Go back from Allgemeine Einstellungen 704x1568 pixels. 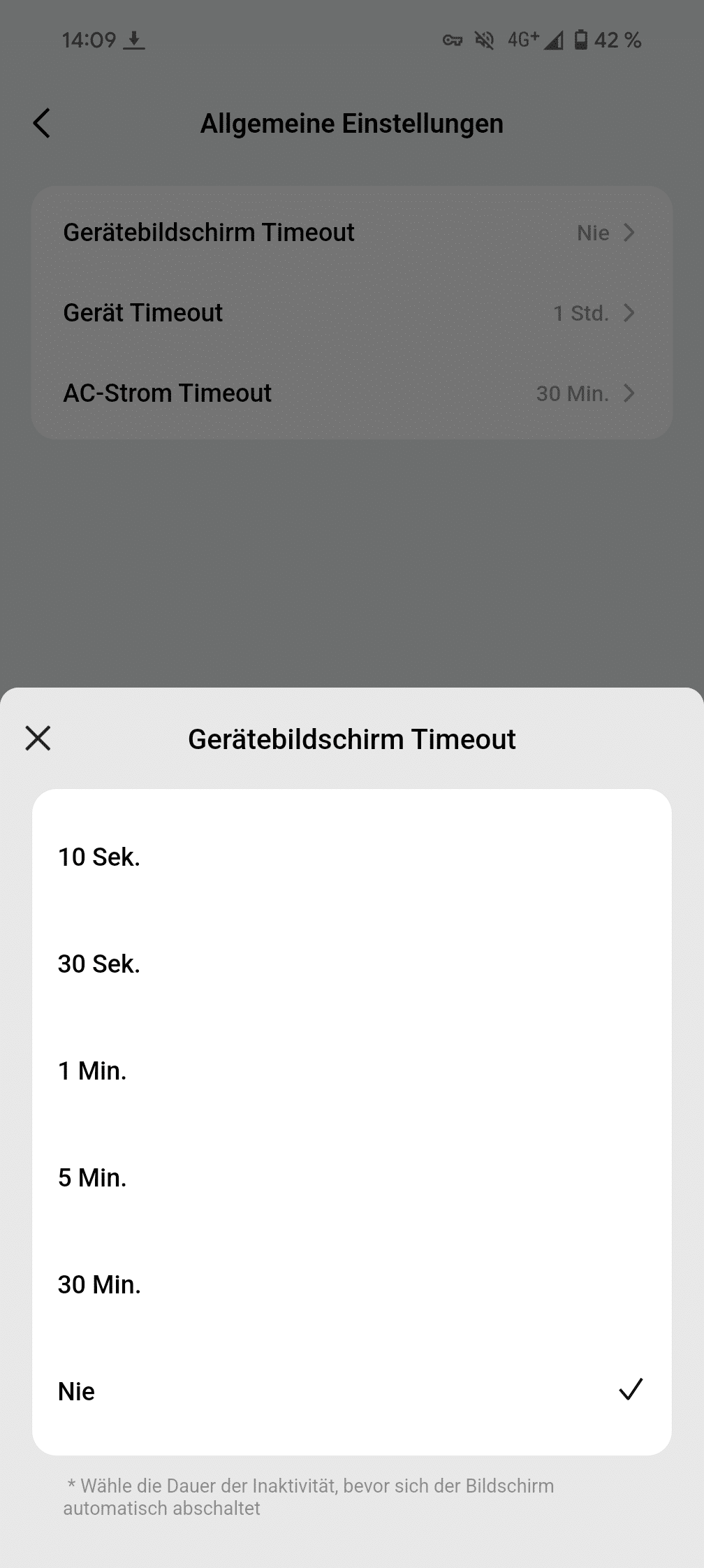(42, 124)
